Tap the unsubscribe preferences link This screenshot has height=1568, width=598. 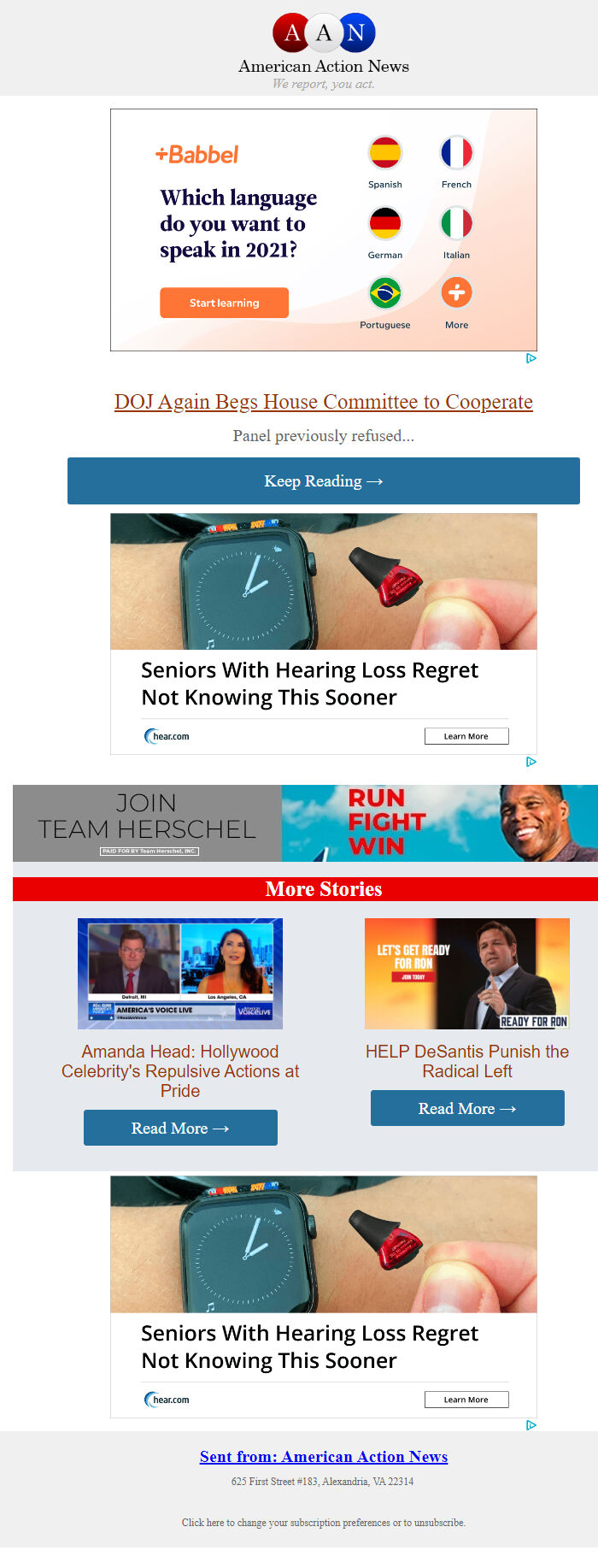click(323, 1523)
